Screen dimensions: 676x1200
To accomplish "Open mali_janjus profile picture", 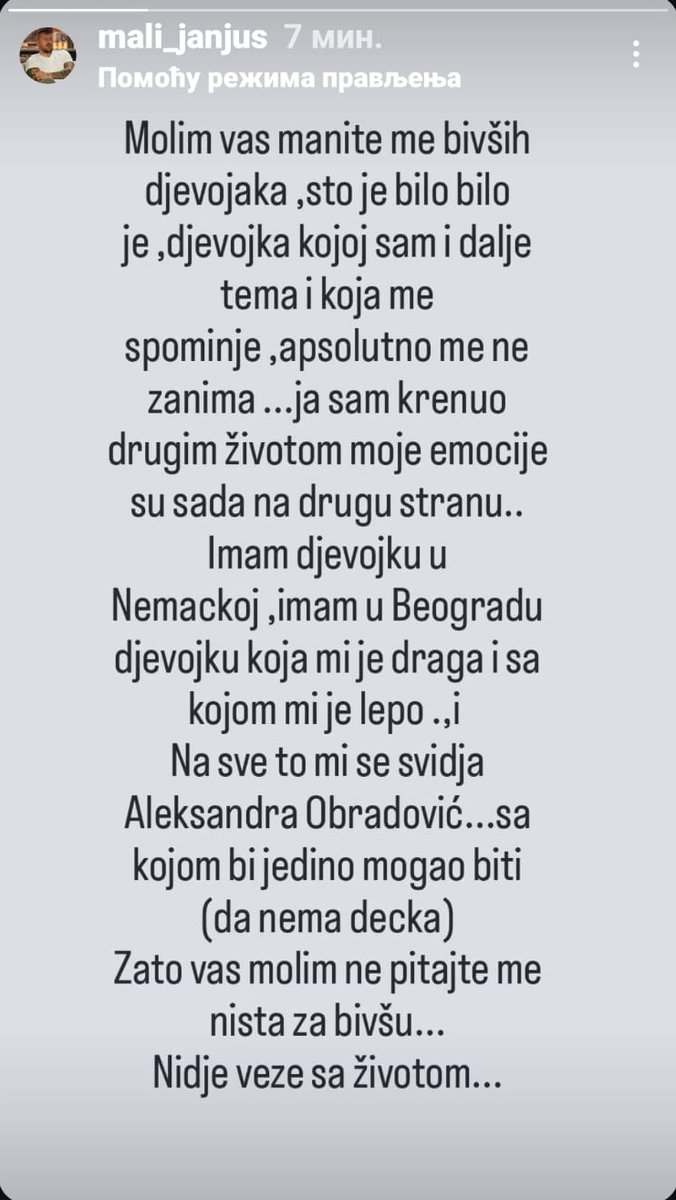I will (x=48, y=56).
